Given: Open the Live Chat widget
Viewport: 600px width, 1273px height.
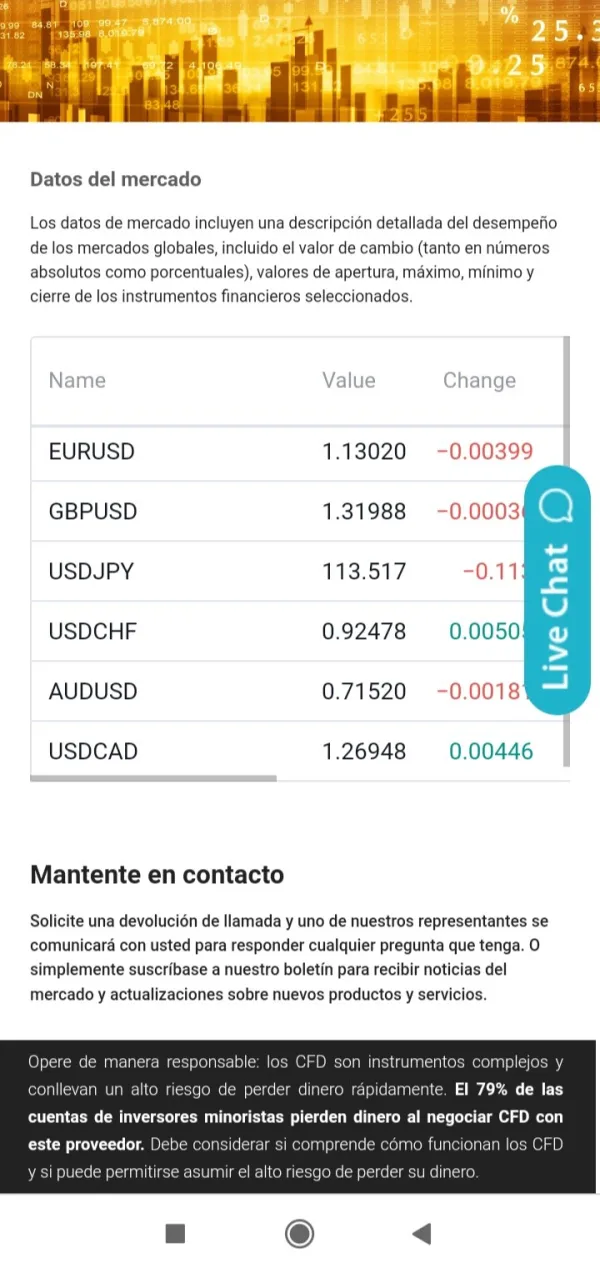Looking at the screenshot, I should click(557, 590).
